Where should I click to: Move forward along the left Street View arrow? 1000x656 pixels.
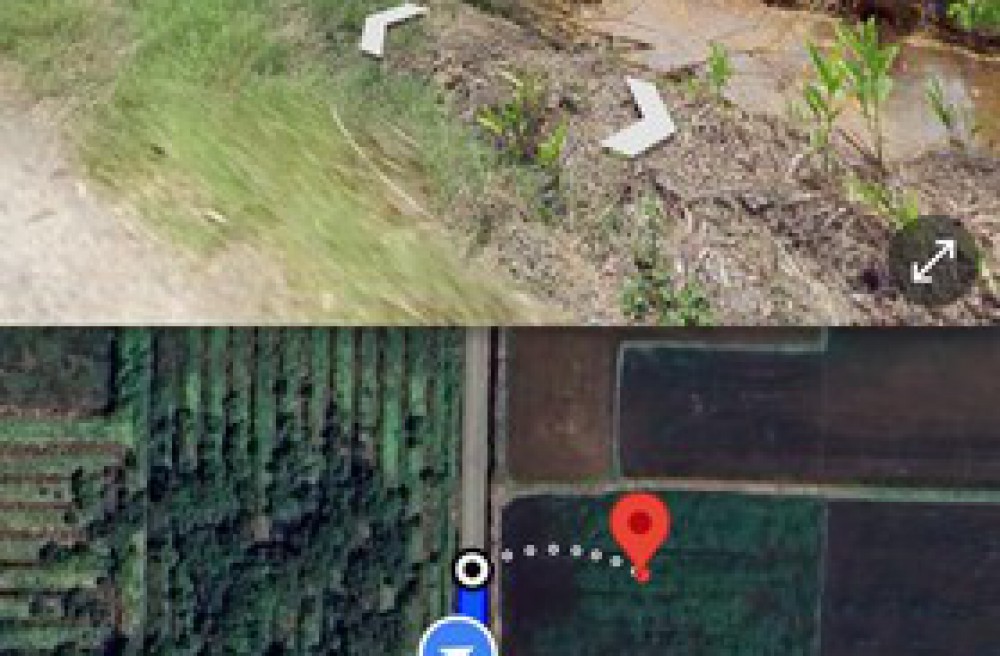(x=390, y=28)
